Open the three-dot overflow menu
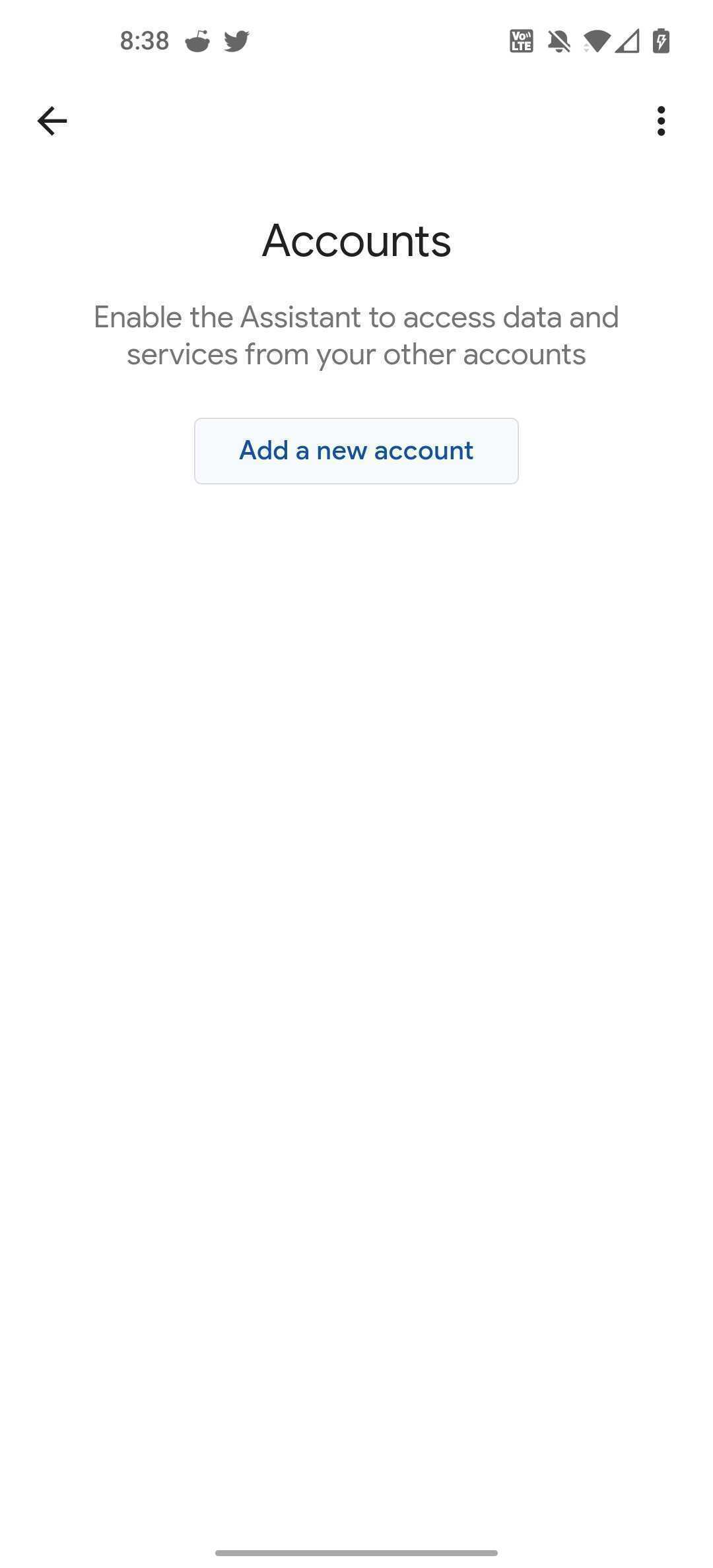Image resolution: width=713 pixels, height=1568 pixels. (661, 121)
